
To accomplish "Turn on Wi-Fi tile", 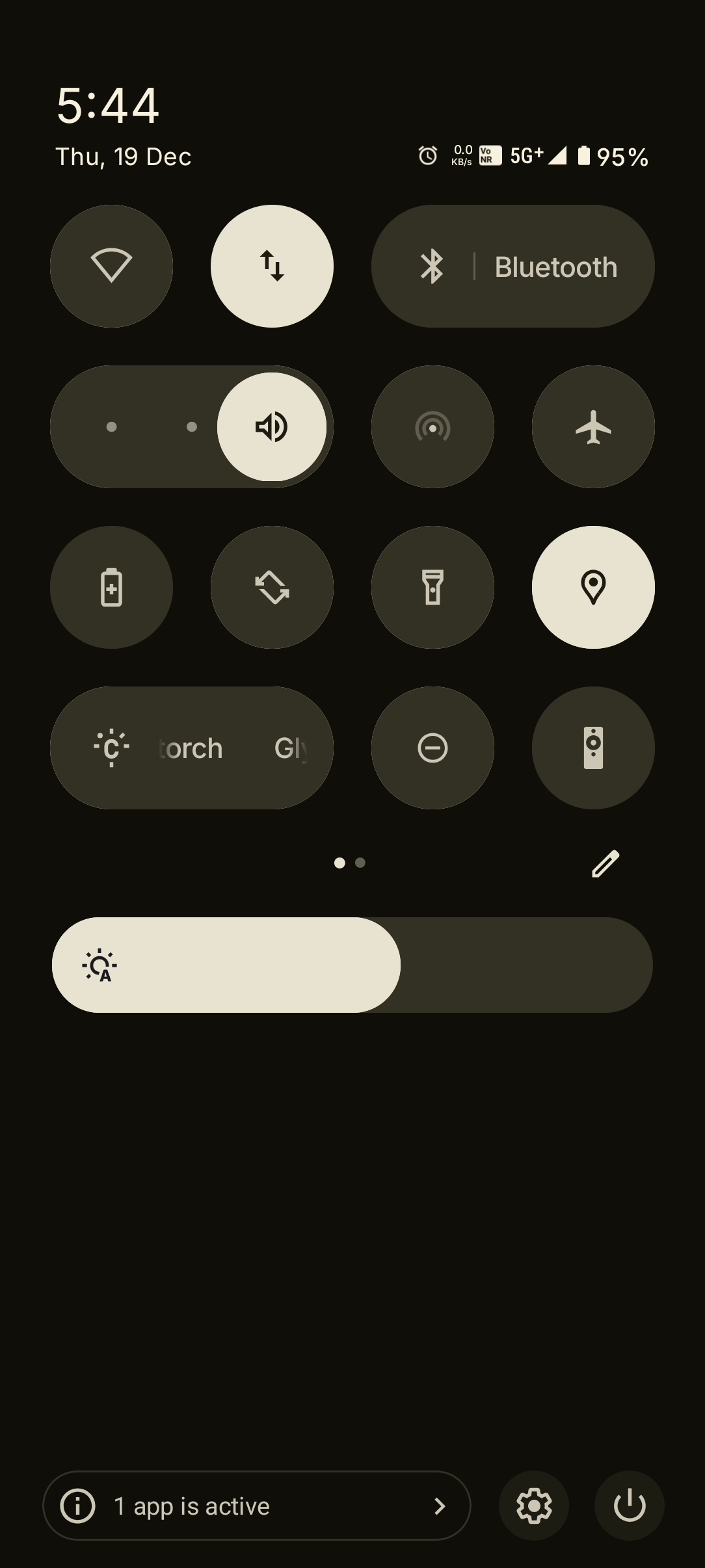I will pos(111,266).
